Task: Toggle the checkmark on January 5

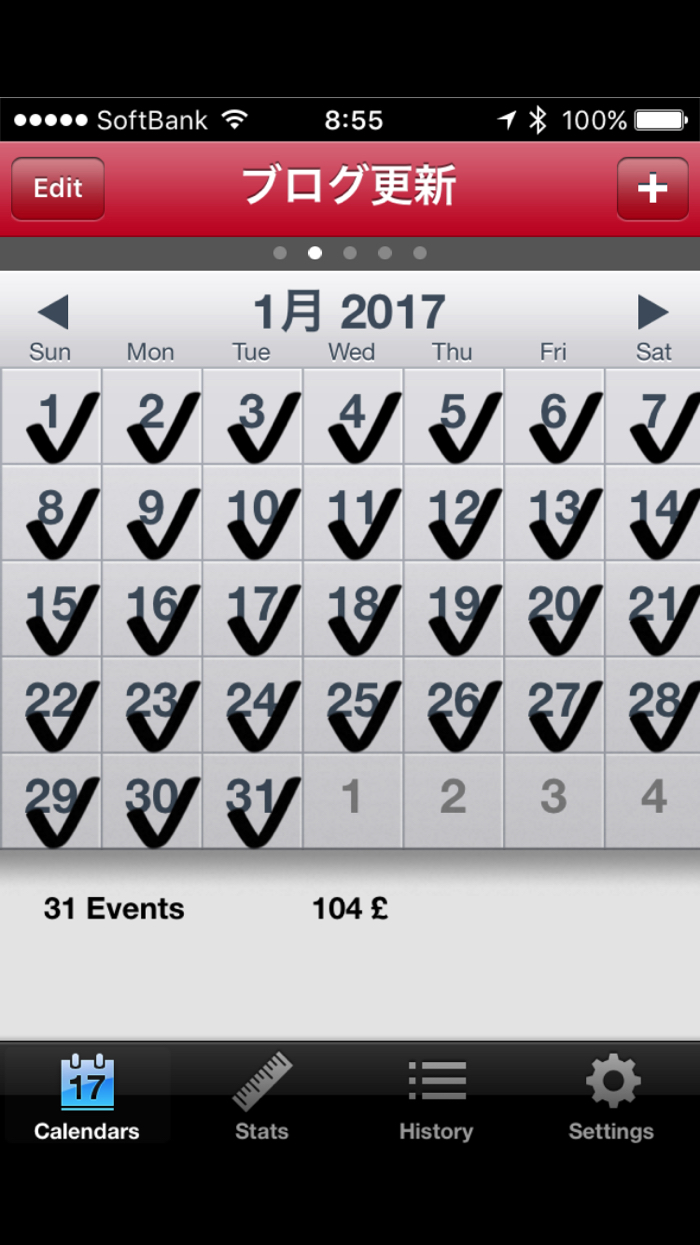Action: coord(454,417)
